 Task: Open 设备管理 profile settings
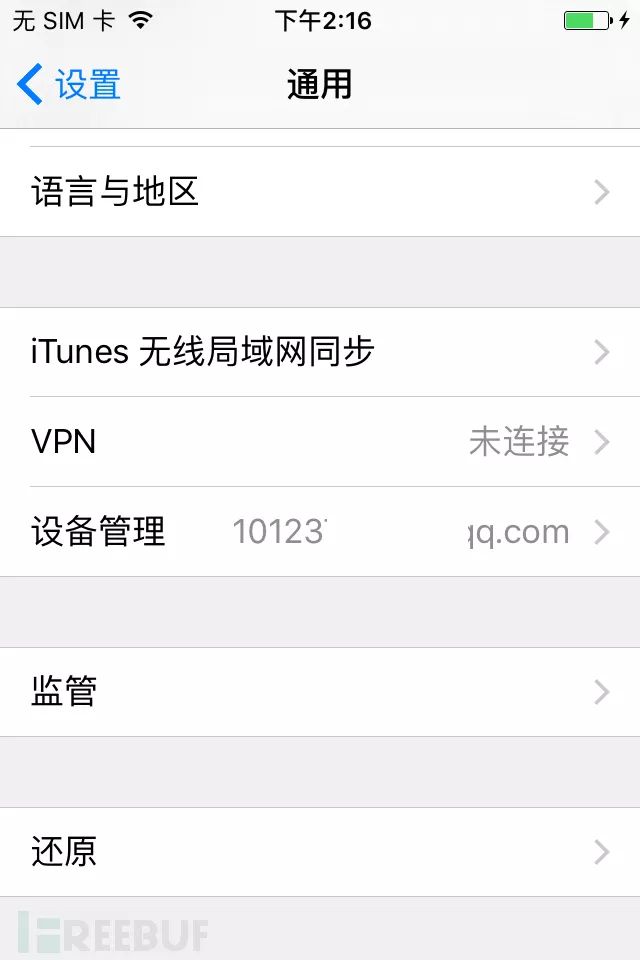pyautogui.click(x=320, y=532)
